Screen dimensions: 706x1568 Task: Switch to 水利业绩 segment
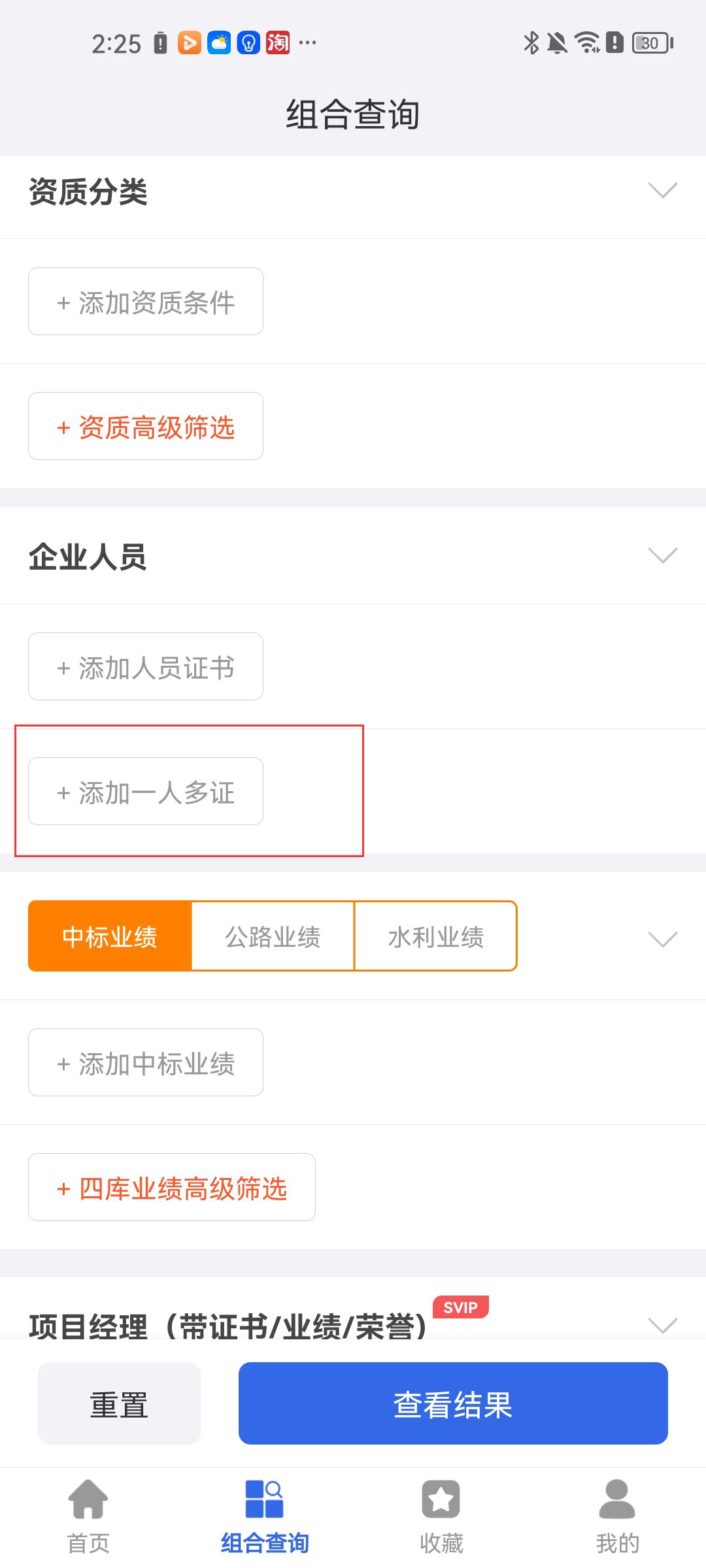(436, 936)
